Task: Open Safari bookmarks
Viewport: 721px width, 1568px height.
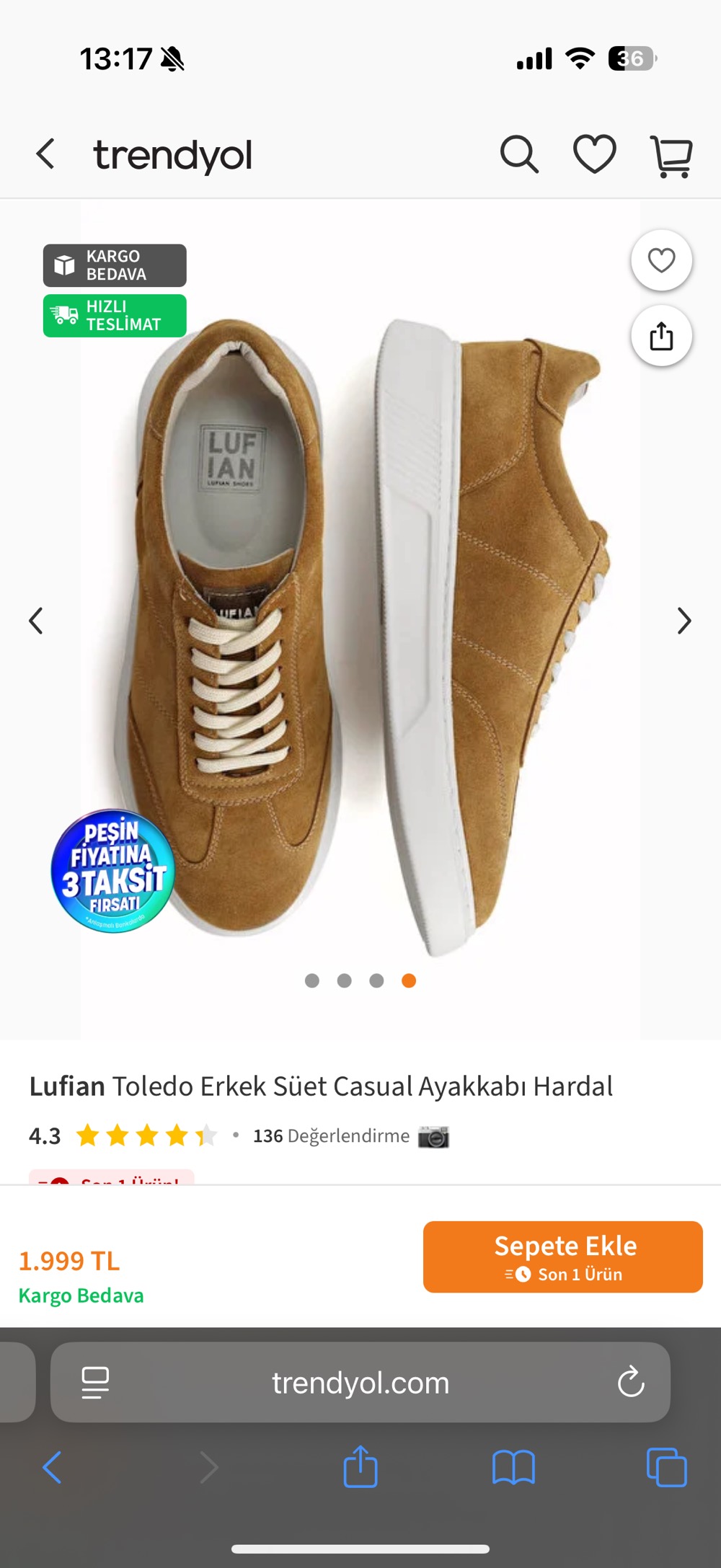Action: (x=513, y=1467)
